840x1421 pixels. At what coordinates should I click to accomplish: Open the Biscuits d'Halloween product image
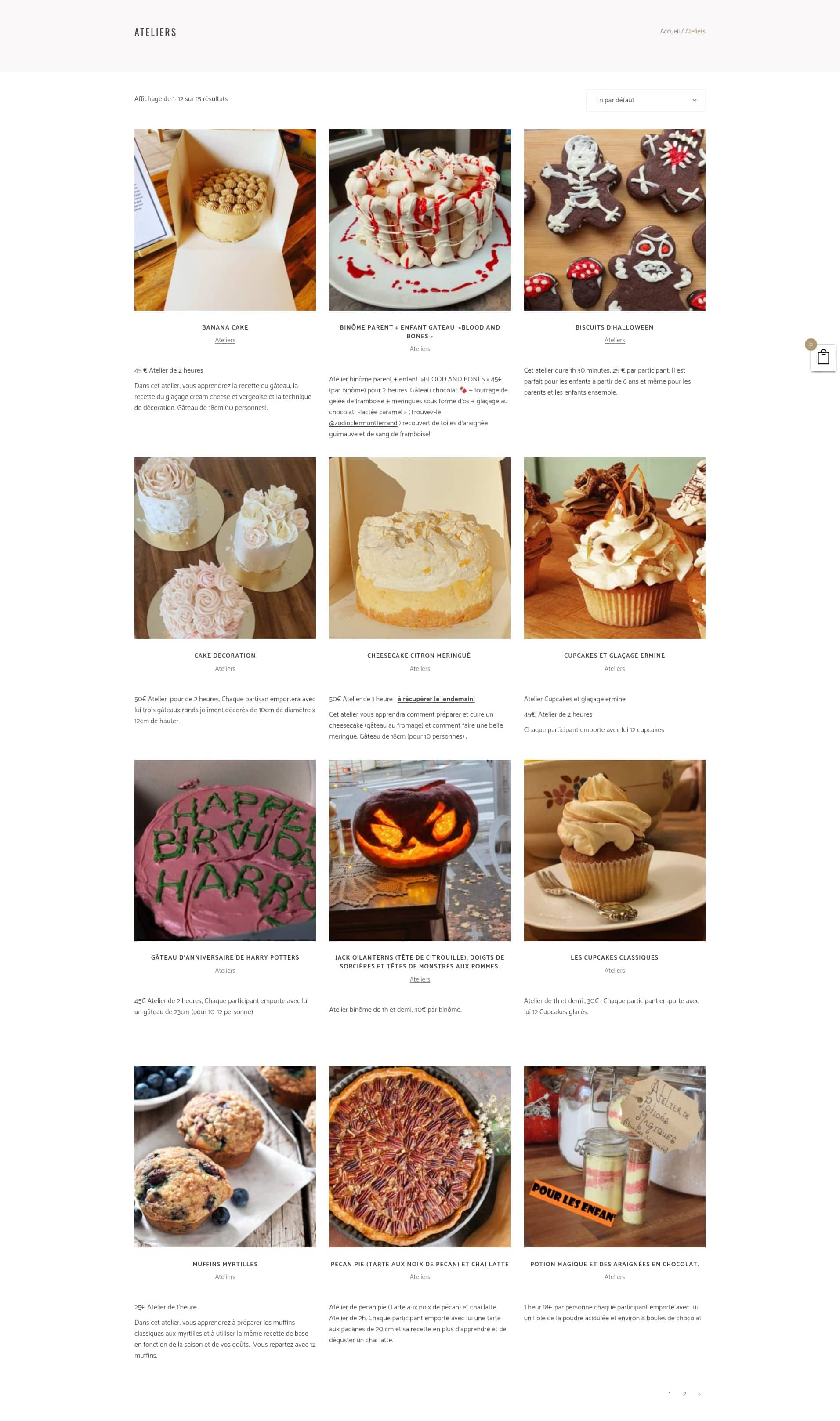tap(614, 220)
